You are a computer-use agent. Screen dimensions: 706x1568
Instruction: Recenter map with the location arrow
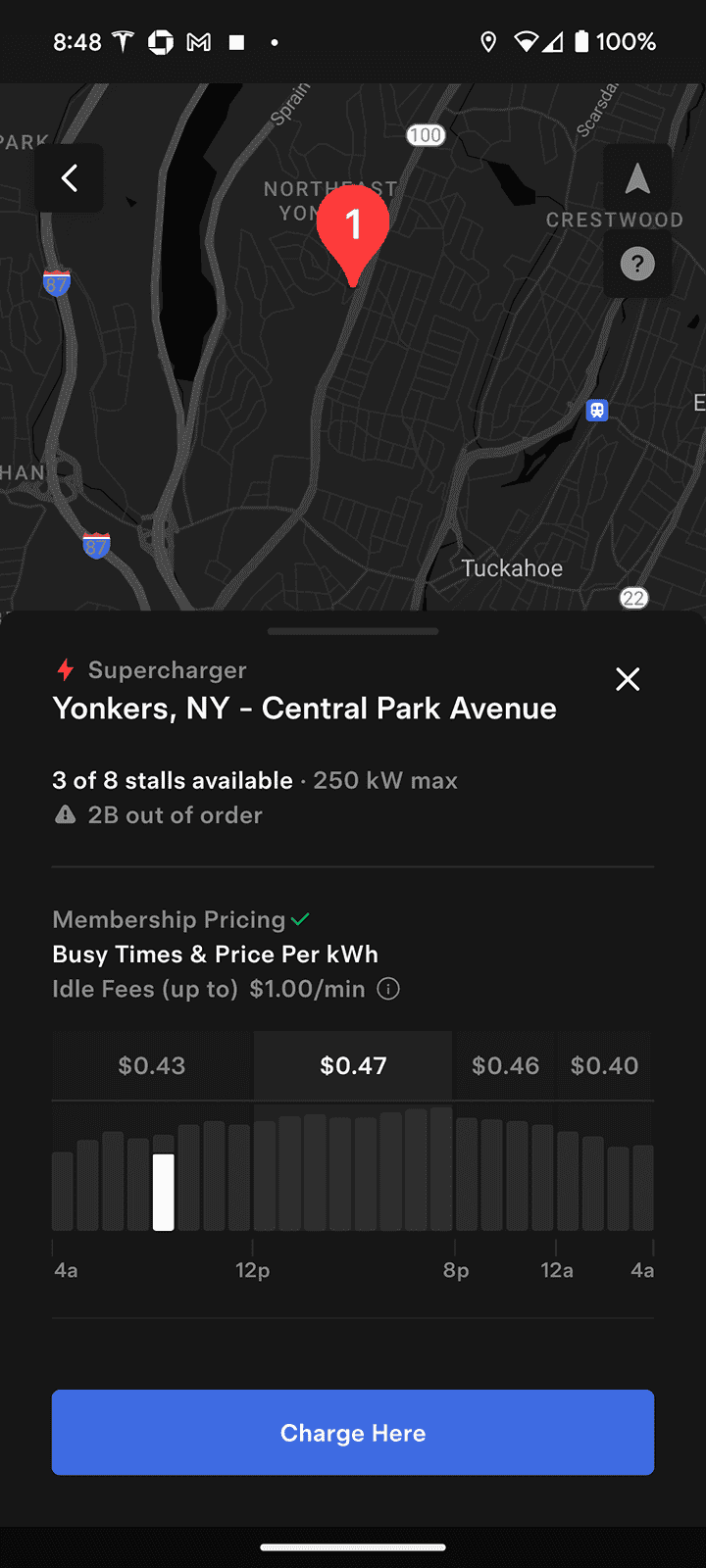[x=637, y=179]
